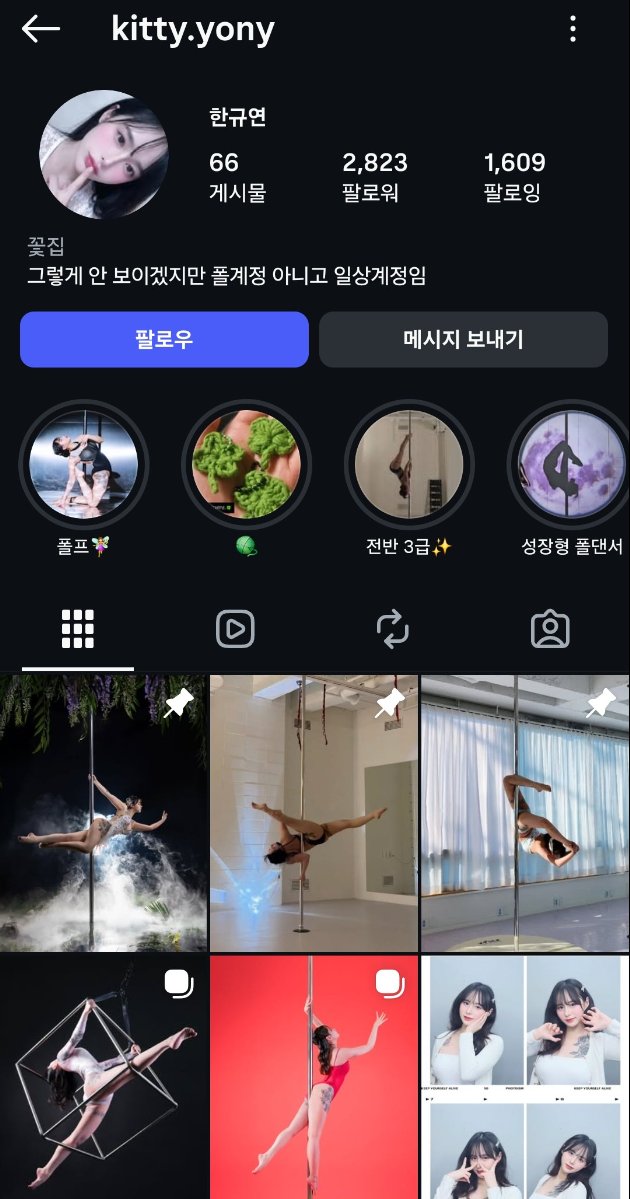Open the red background pole carousel post
The image size is (630, 1199).
click(314, 1077)
